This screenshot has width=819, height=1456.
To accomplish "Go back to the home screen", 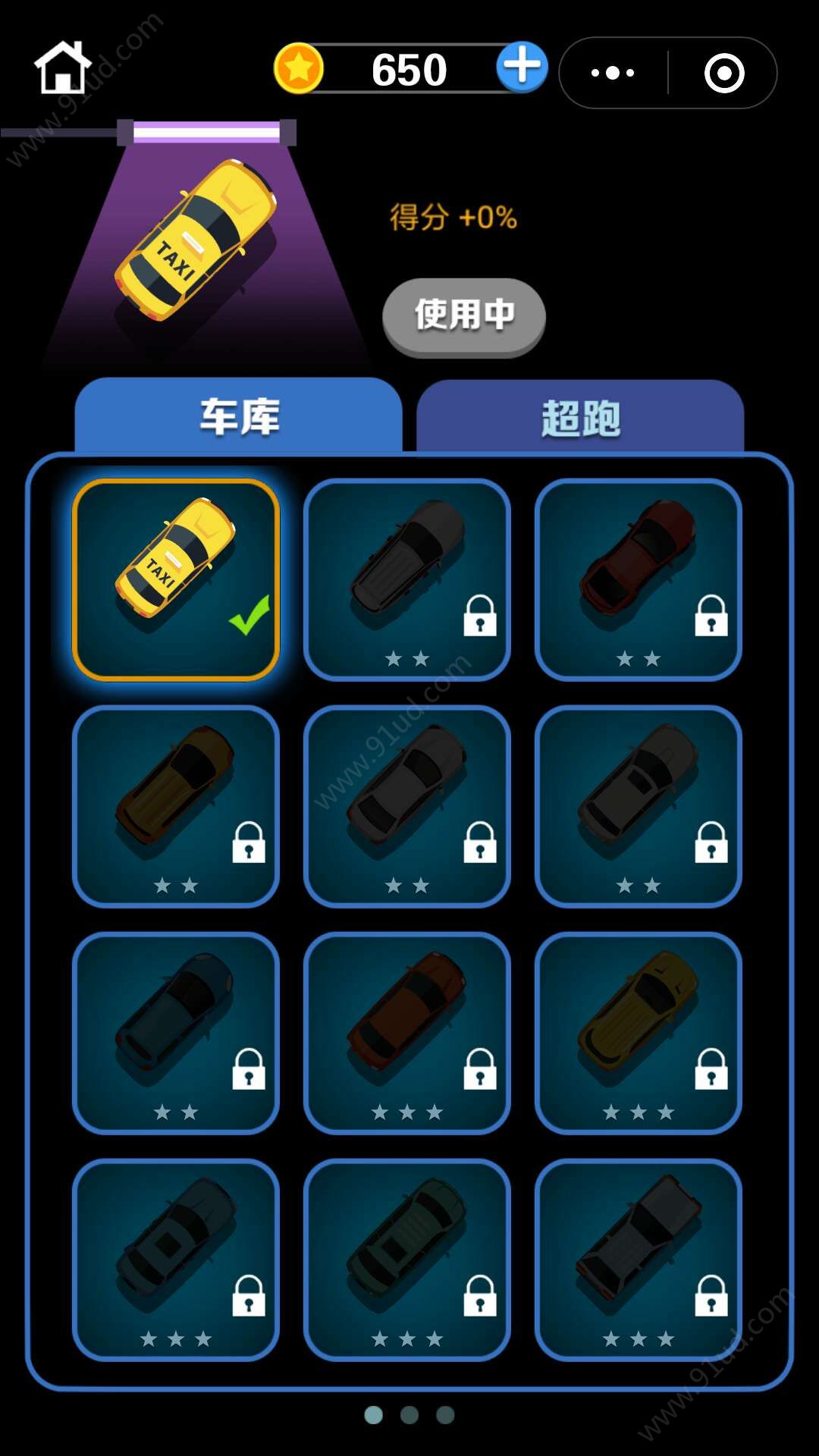I will coord(62,68).
